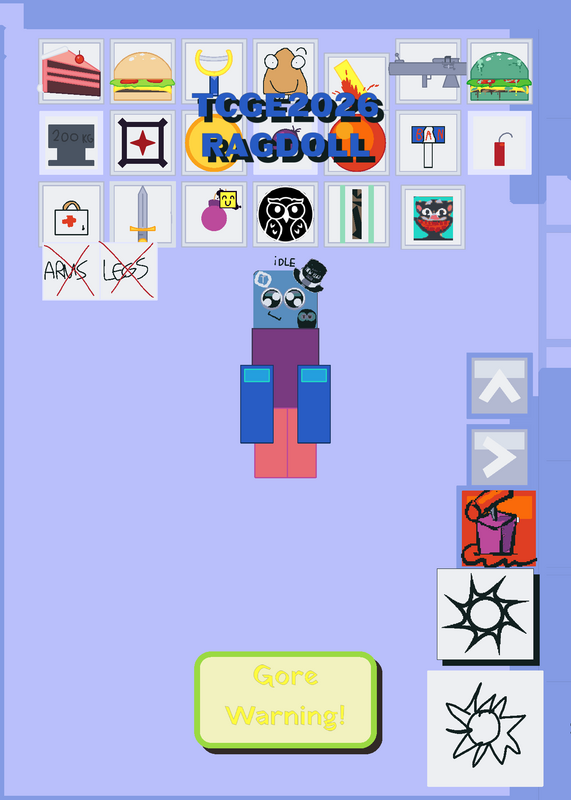Select the rocket launcher weapon
Screen dimensions: 571x800
pos(428,71)
